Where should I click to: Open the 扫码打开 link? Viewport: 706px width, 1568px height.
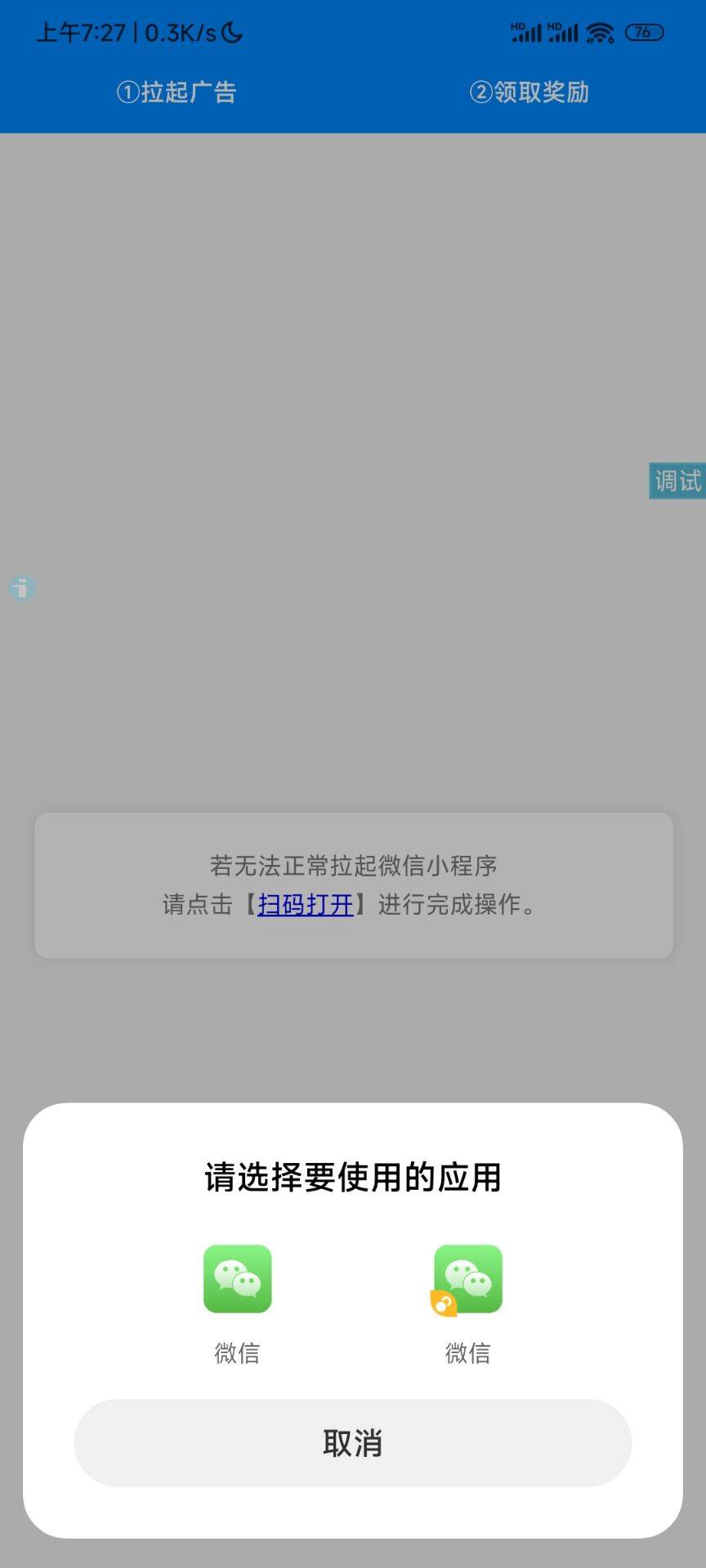pos(306,905)
